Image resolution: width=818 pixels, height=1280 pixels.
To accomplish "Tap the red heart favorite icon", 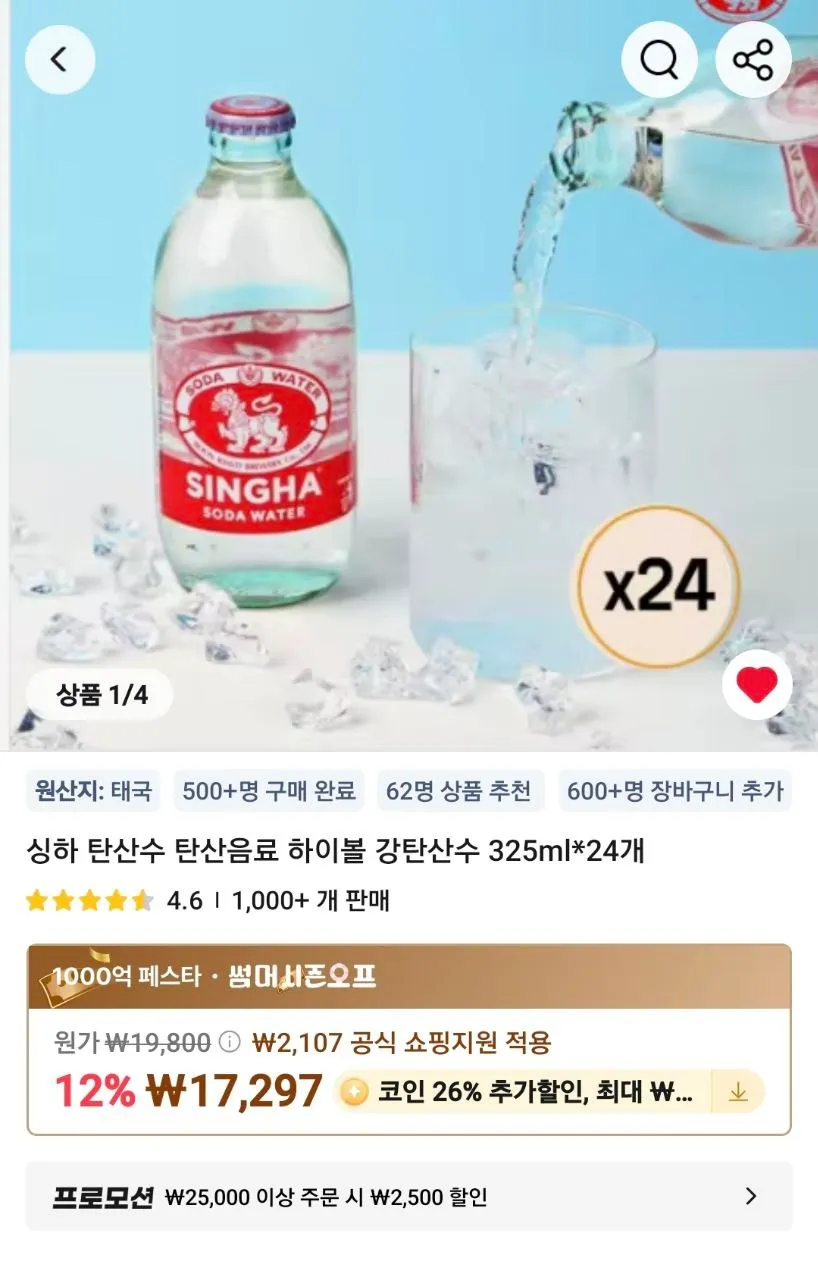I will tap(757, 684).
